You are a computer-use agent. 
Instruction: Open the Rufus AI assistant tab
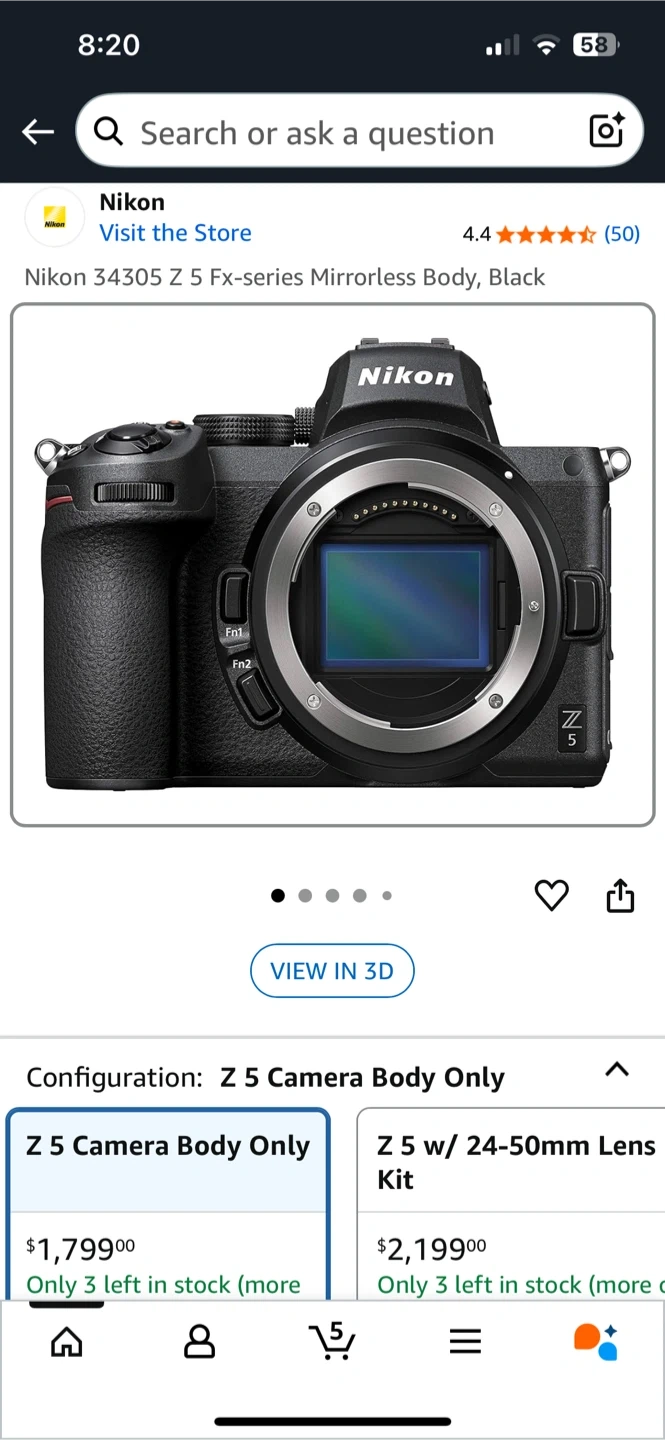click(x=596, y=1341)
